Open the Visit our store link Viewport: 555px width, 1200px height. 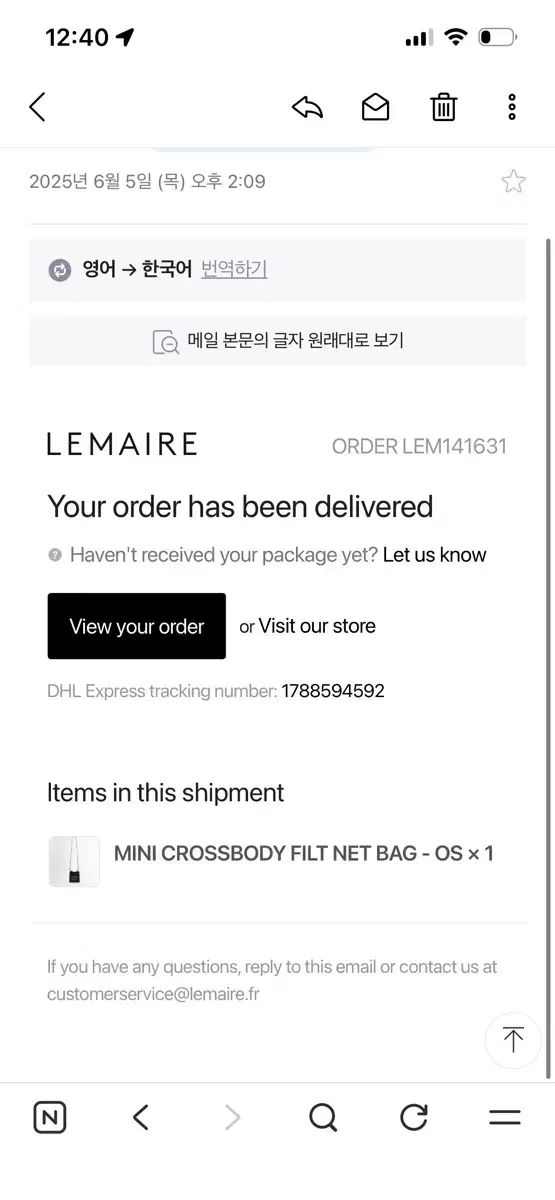click(317, 626)
